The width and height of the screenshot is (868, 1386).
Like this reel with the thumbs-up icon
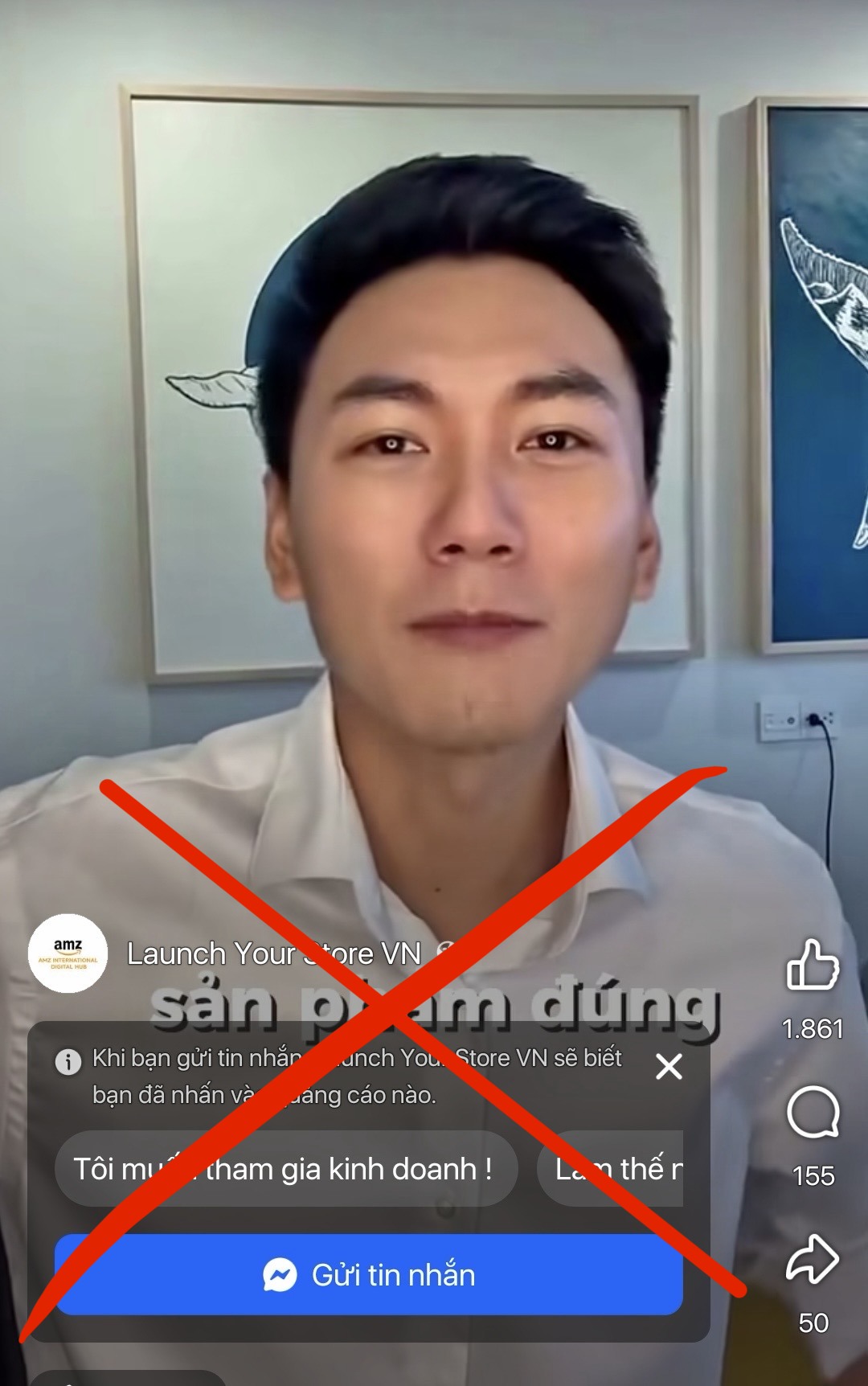click(x=813, y=964)
